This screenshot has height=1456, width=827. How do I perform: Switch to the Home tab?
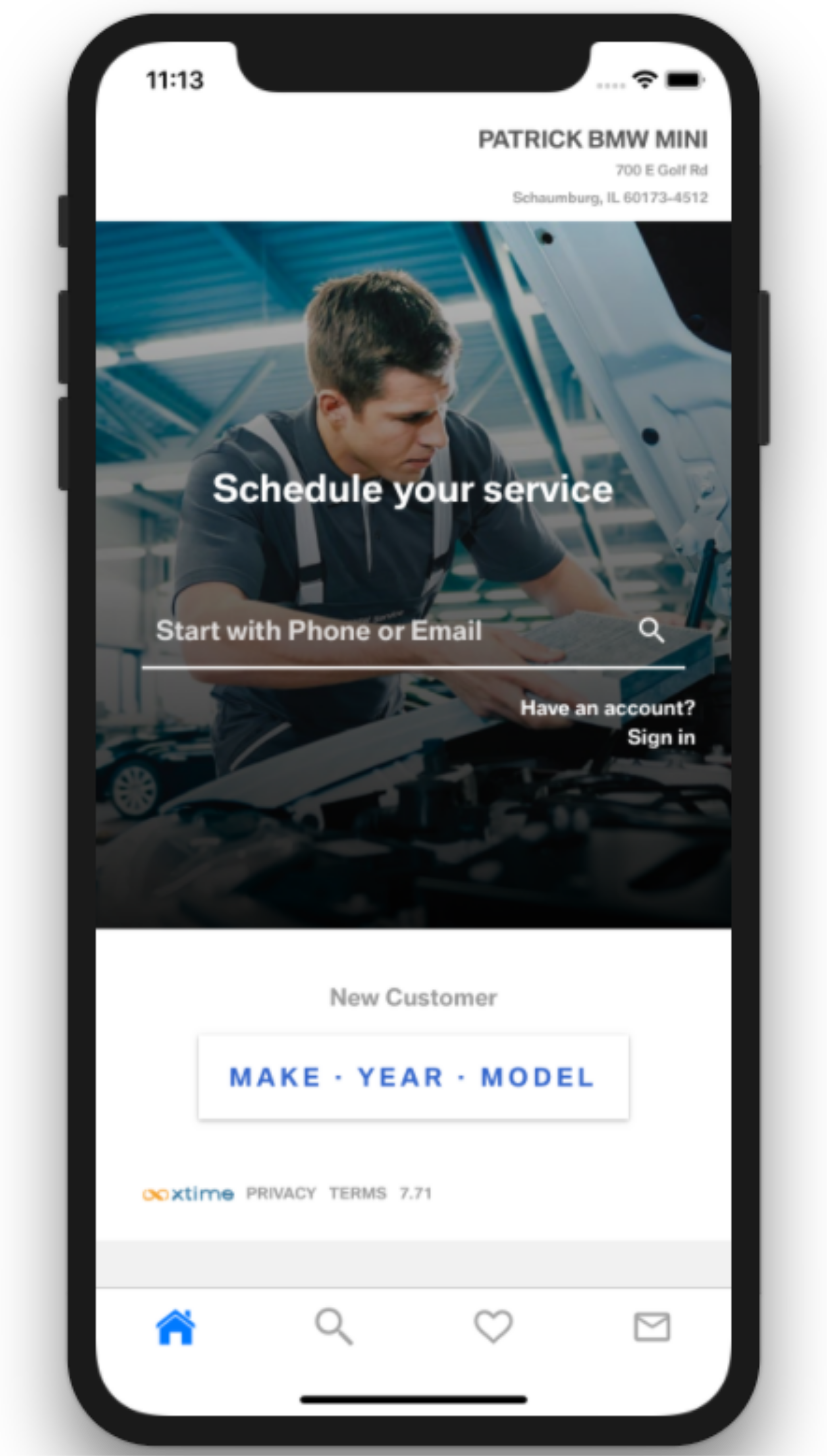click(x=175, y=1327)
